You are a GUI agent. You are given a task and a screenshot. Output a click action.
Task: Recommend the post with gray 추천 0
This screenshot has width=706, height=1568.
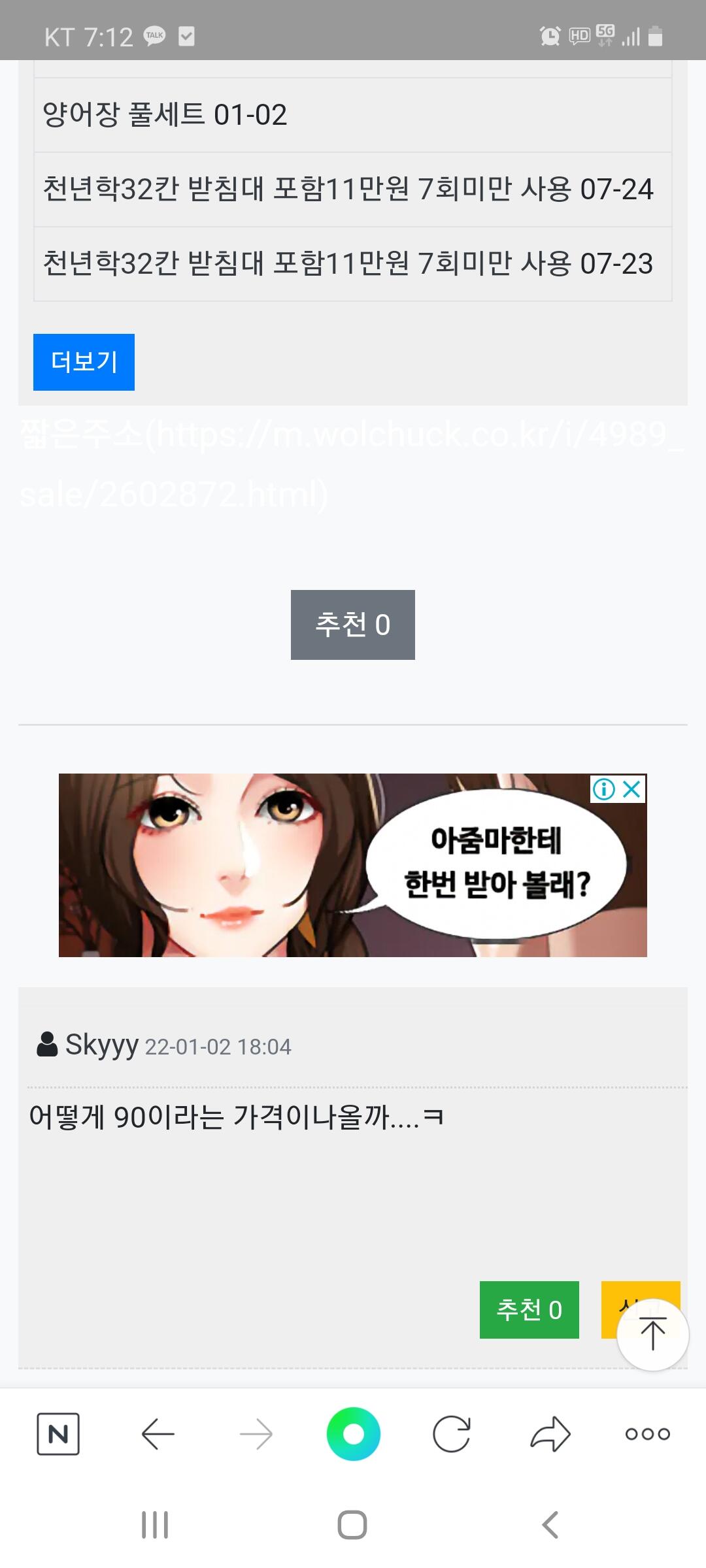click(x=353, y=625)
